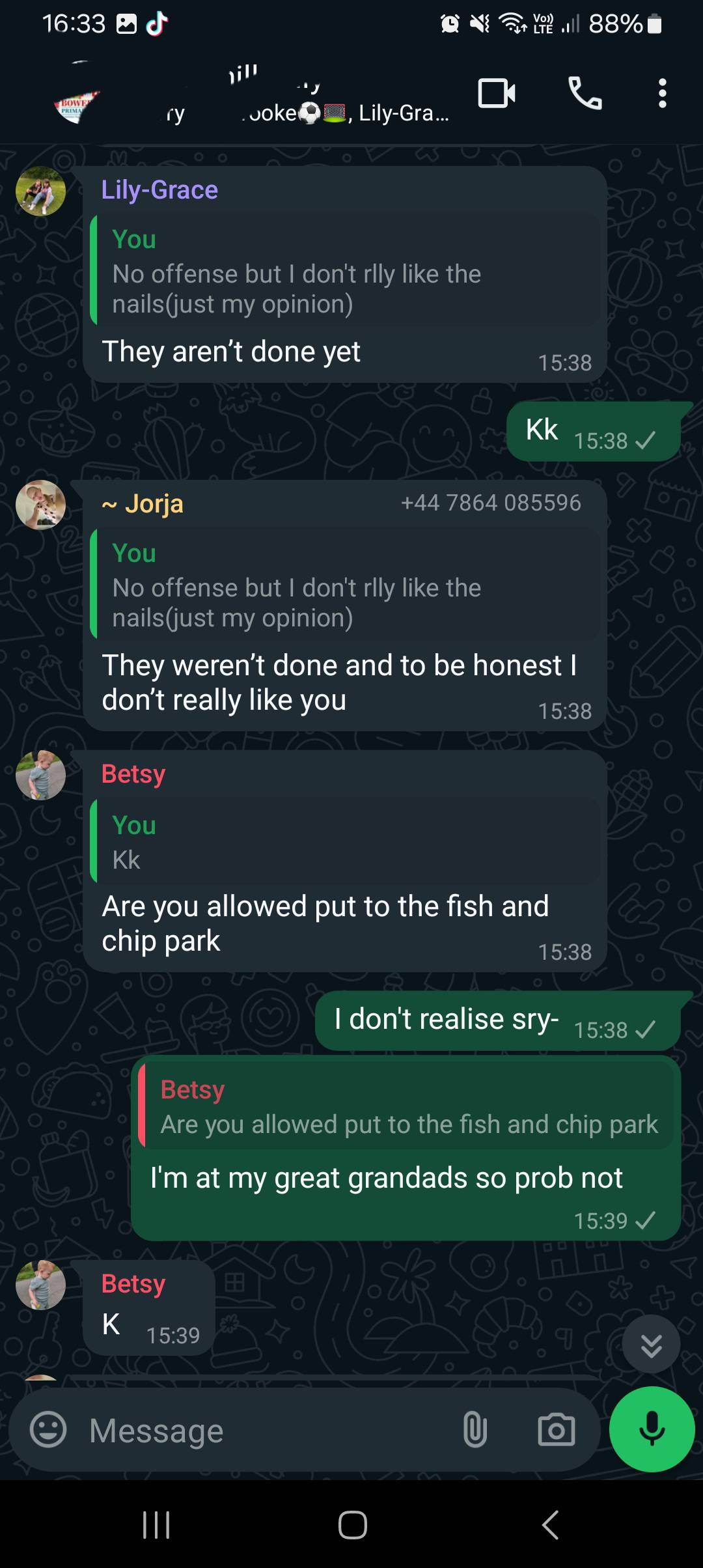Go to the home screen
The width and height of the screenshot is (703, 1568).
tap(352, 1524)
